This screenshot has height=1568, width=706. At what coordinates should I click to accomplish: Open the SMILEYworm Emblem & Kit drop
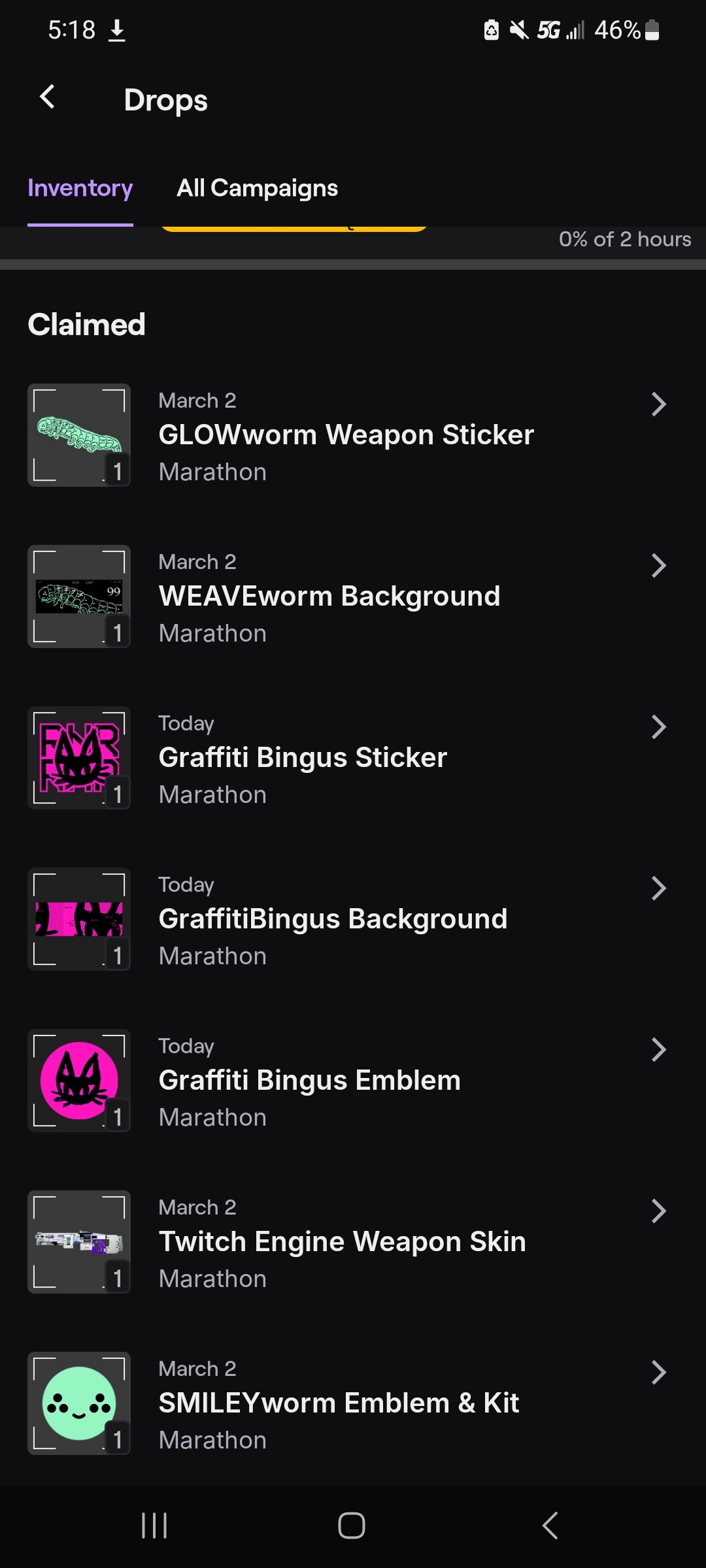click(346, 1403)
